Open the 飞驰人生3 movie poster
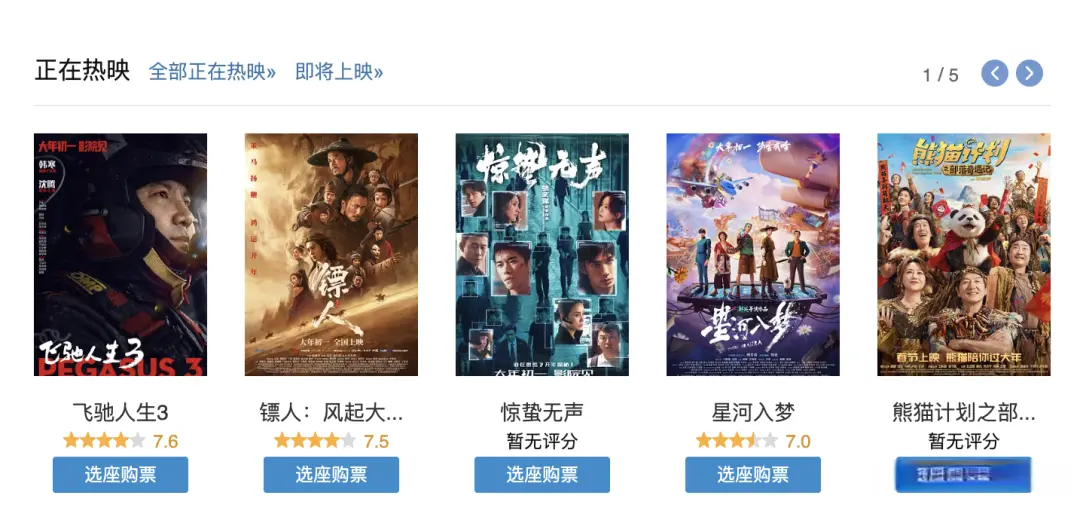This screenshot has height=520, width=1080. [x=120, y=254]
